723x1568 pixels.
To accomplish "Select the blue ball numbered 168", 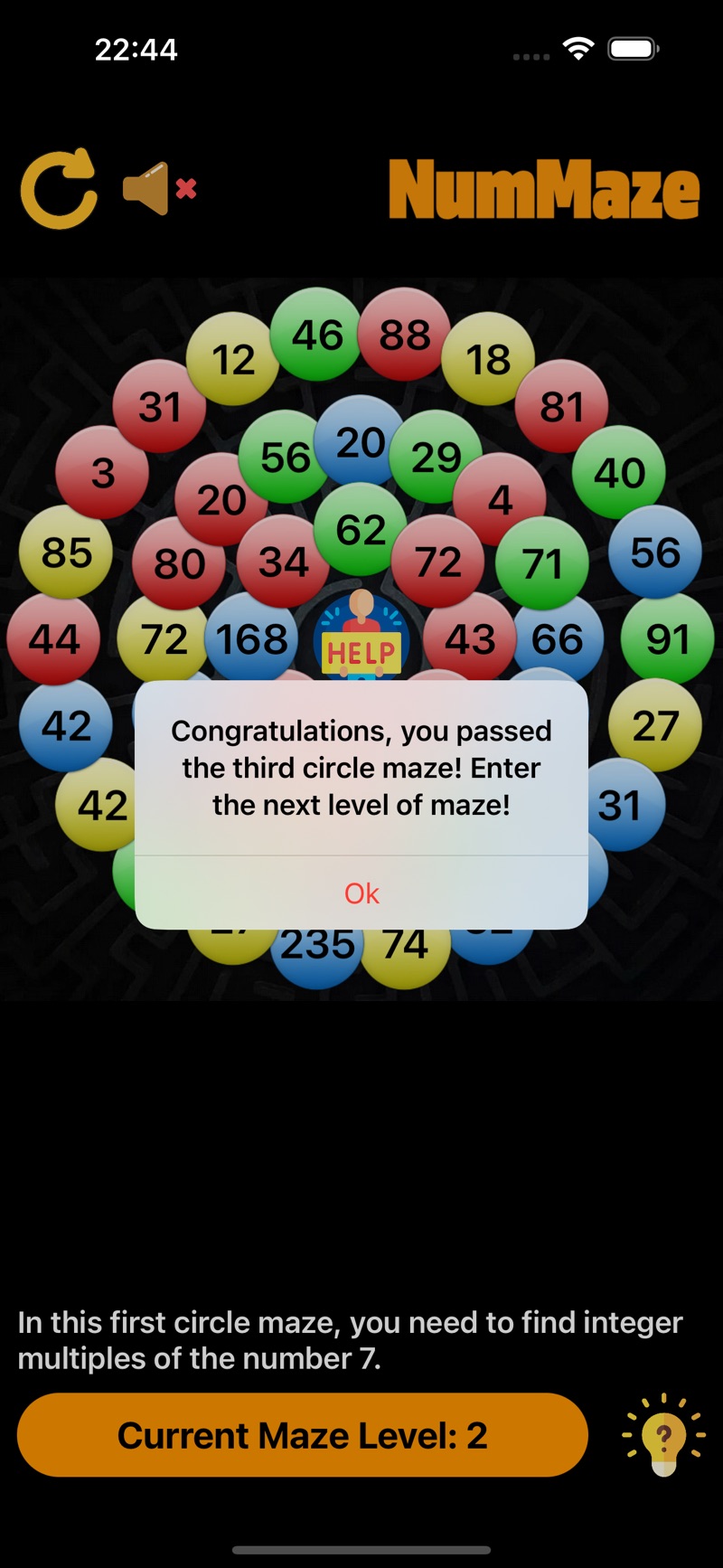I will click(x=252, y=639).
